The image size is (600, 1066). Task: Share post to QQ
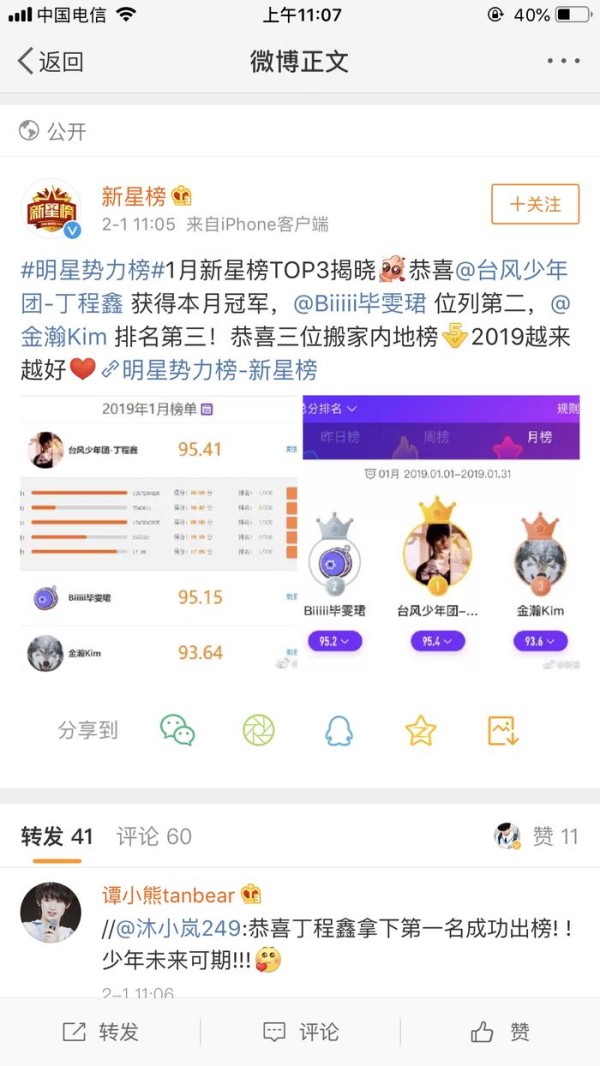(x=339, y=731)
